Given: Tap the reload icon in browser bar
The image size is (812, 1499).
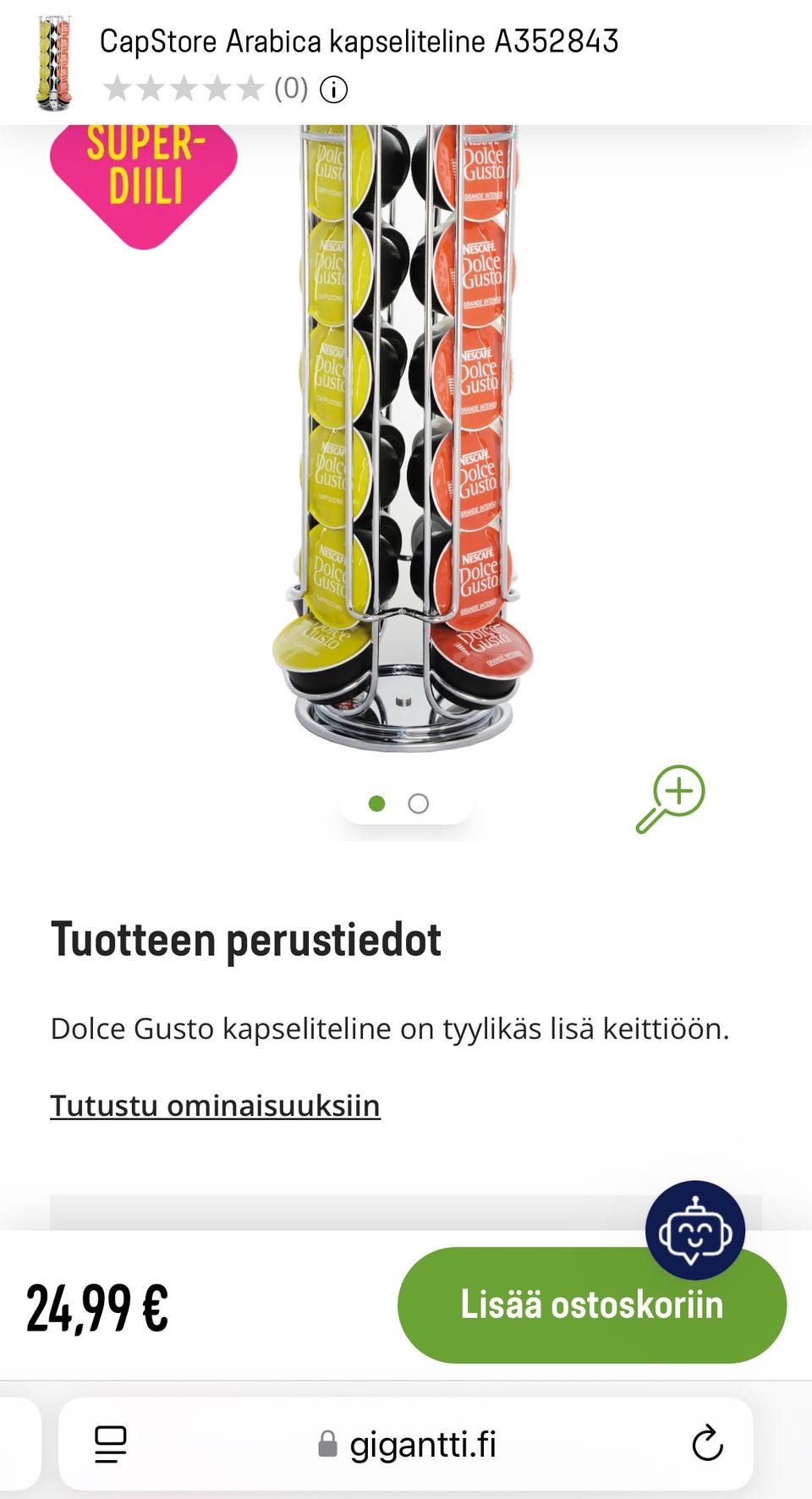Looking at the screenshot, I should 707,1443.
